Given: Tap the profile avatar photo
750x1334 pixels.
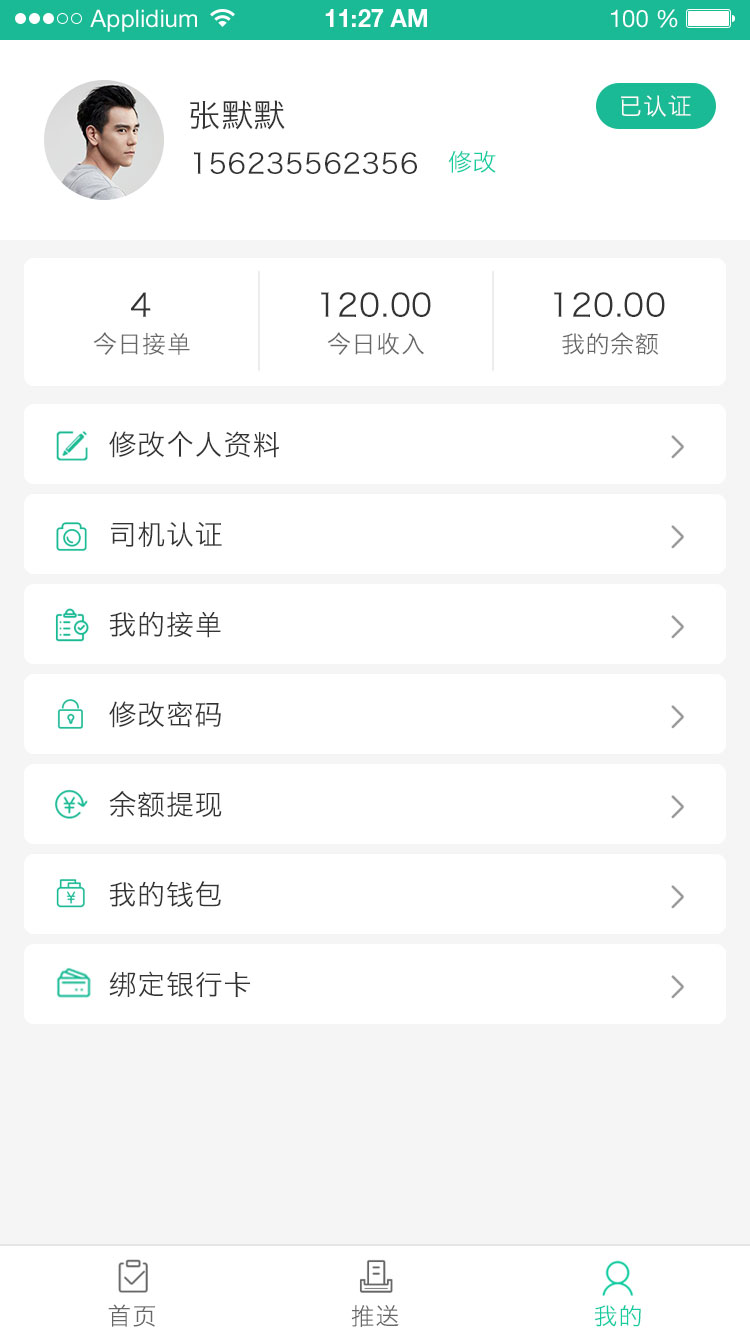Looking at the screenshot, I should click(104, 140).
